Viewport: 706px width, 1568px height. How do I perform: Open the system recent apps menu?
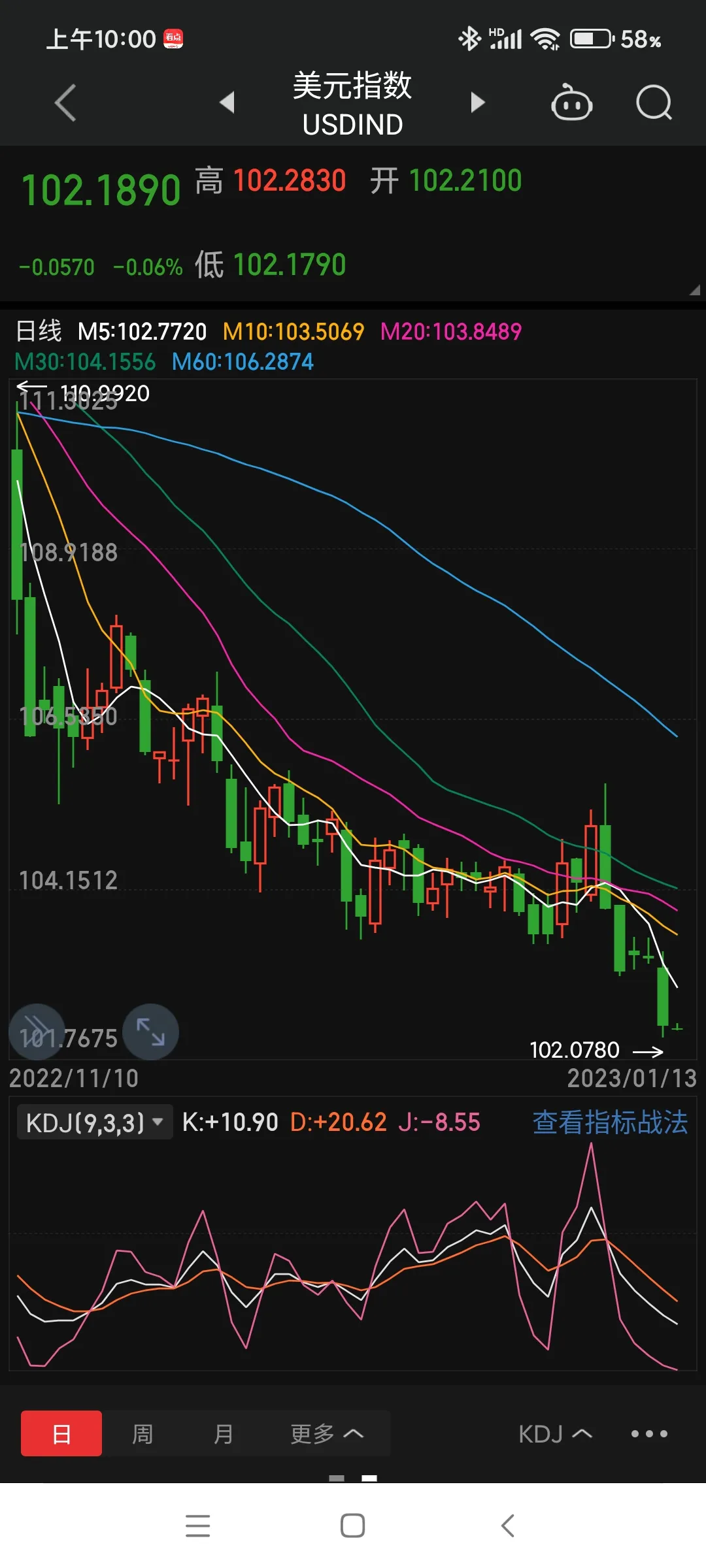[x=197, y=1526]
